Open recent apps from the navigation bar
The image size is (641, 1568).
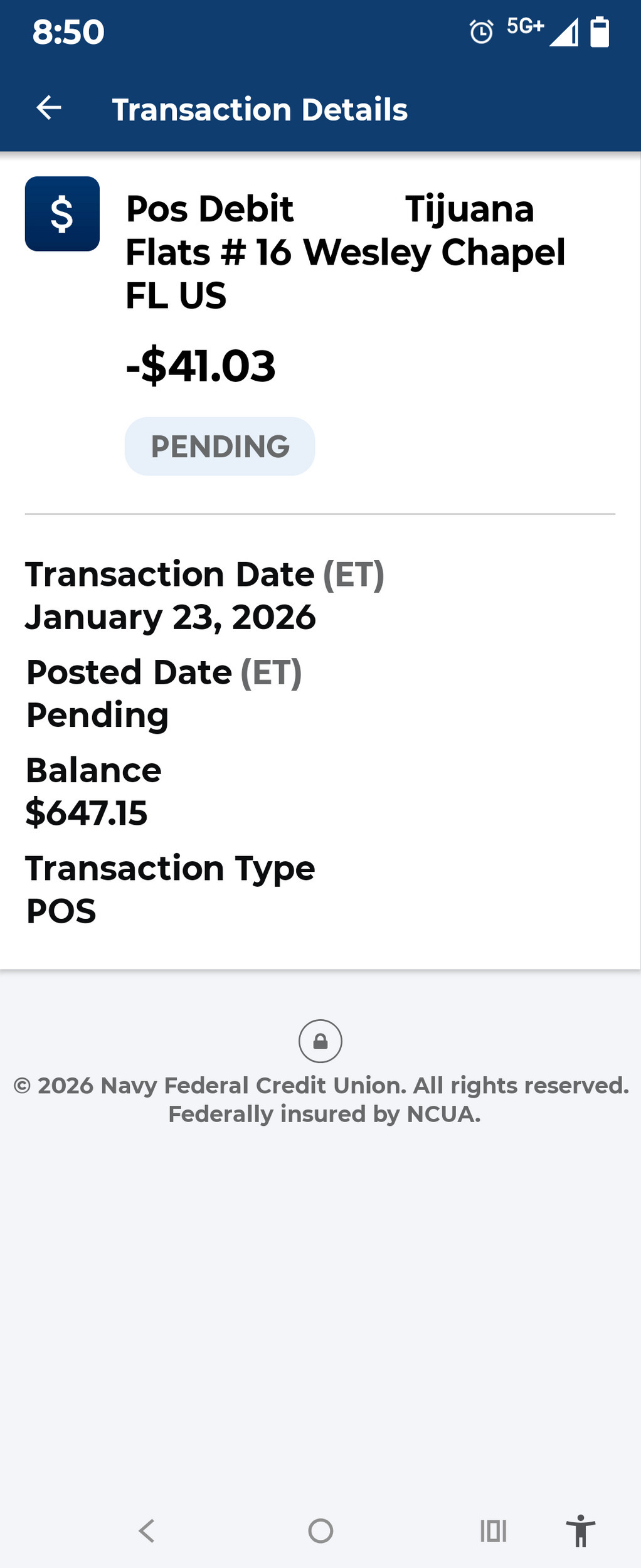493,1530
